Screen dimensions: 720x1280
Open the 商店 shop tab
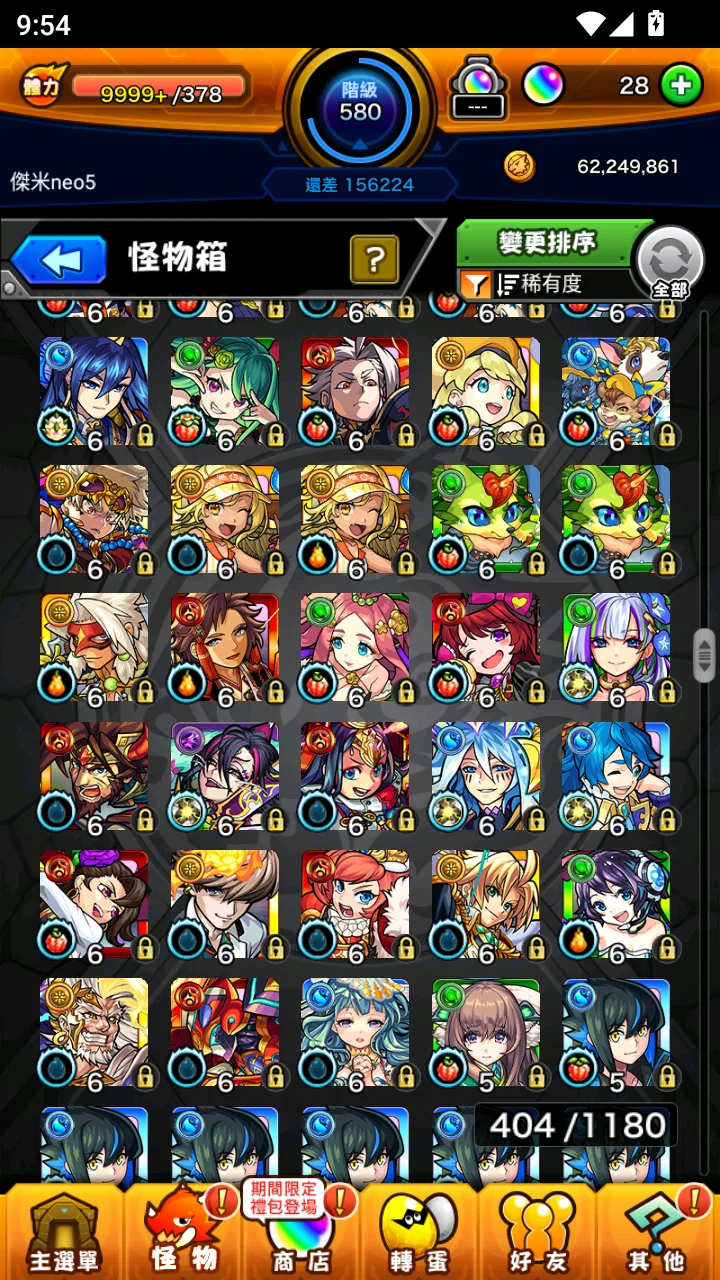click(300, 1233)
